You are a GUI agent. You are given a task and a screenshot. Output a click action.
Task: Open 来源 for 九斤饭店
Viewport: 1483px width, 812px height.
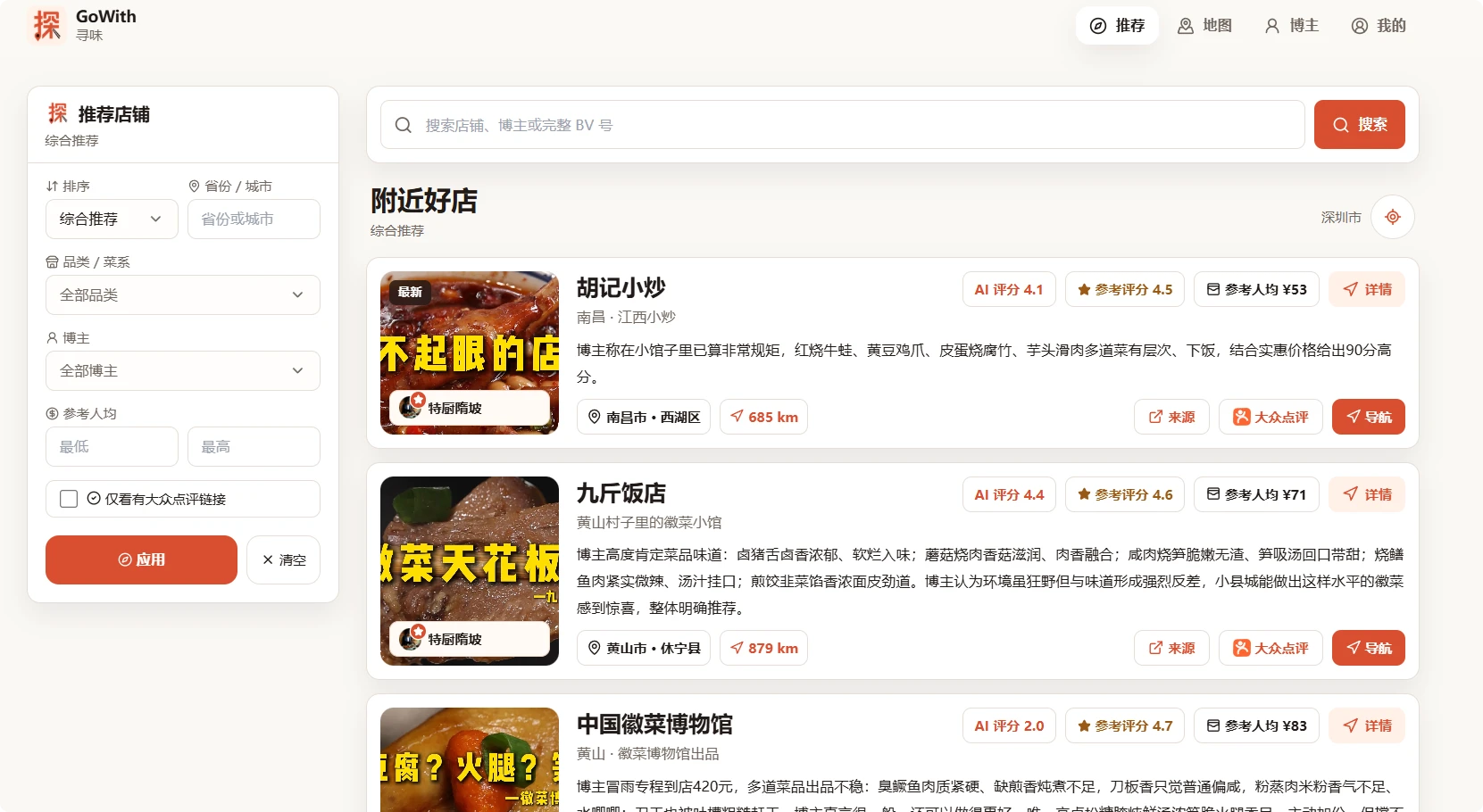click(x=1171, y=648)
